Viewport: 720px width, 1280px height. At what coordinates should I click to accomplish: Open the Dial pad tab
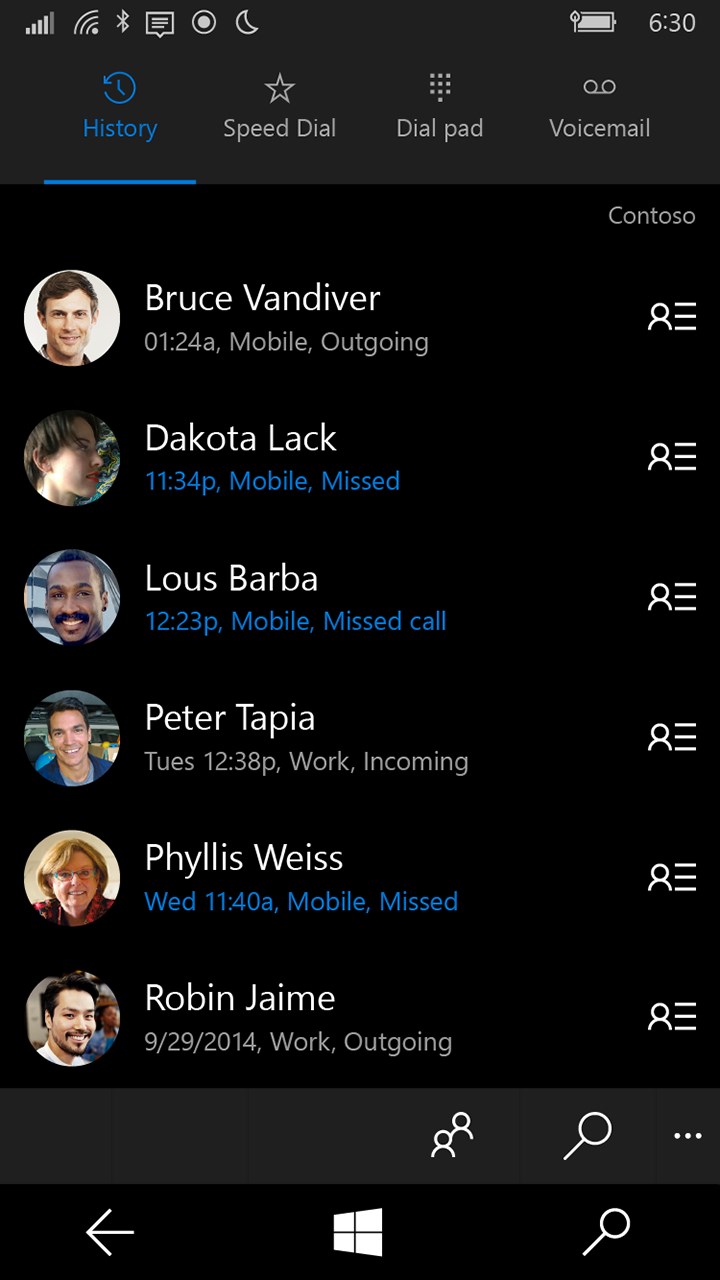click(439, 108)
